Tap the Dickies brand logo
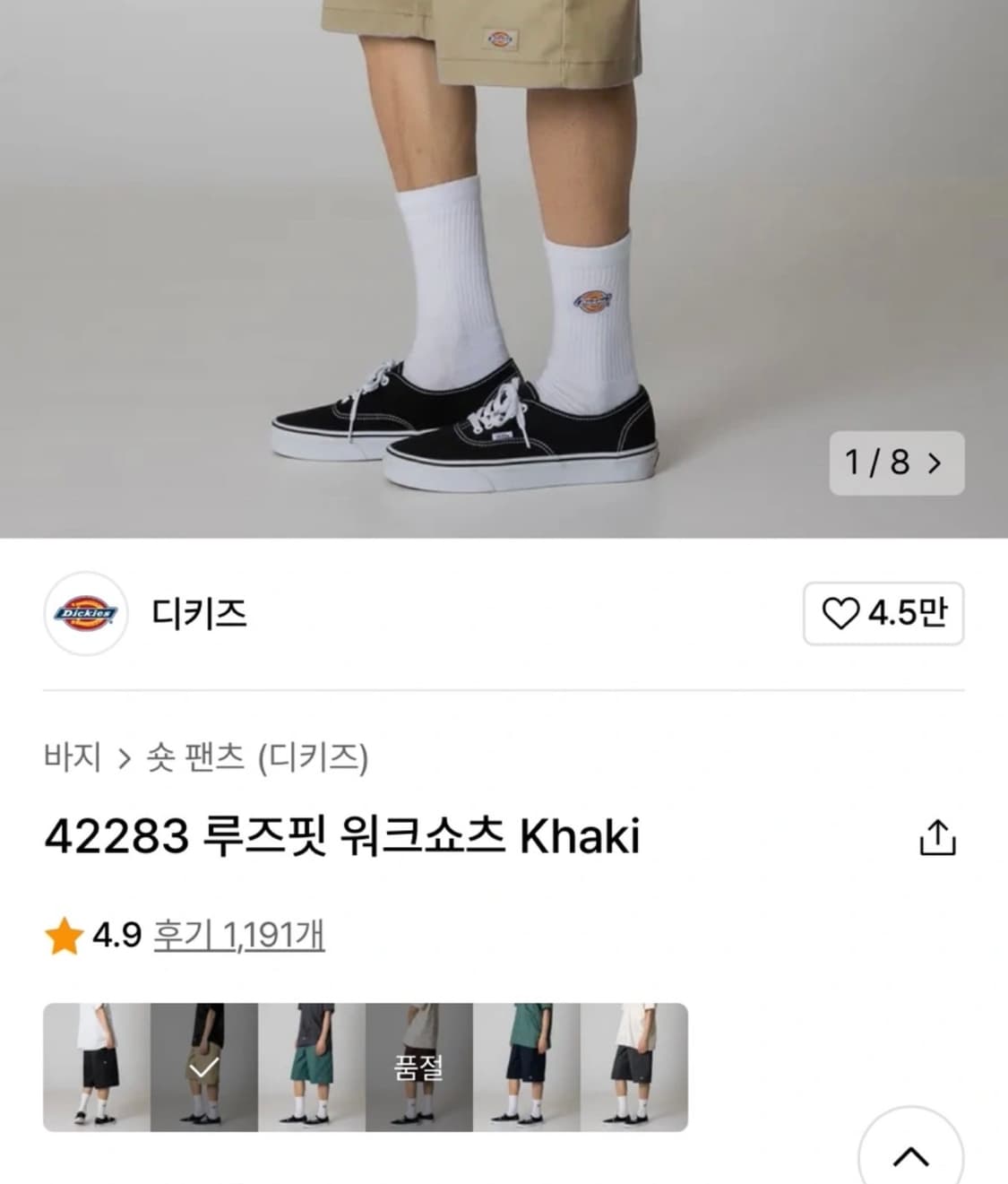The image size is (1008, 1184). coord(86,611)
